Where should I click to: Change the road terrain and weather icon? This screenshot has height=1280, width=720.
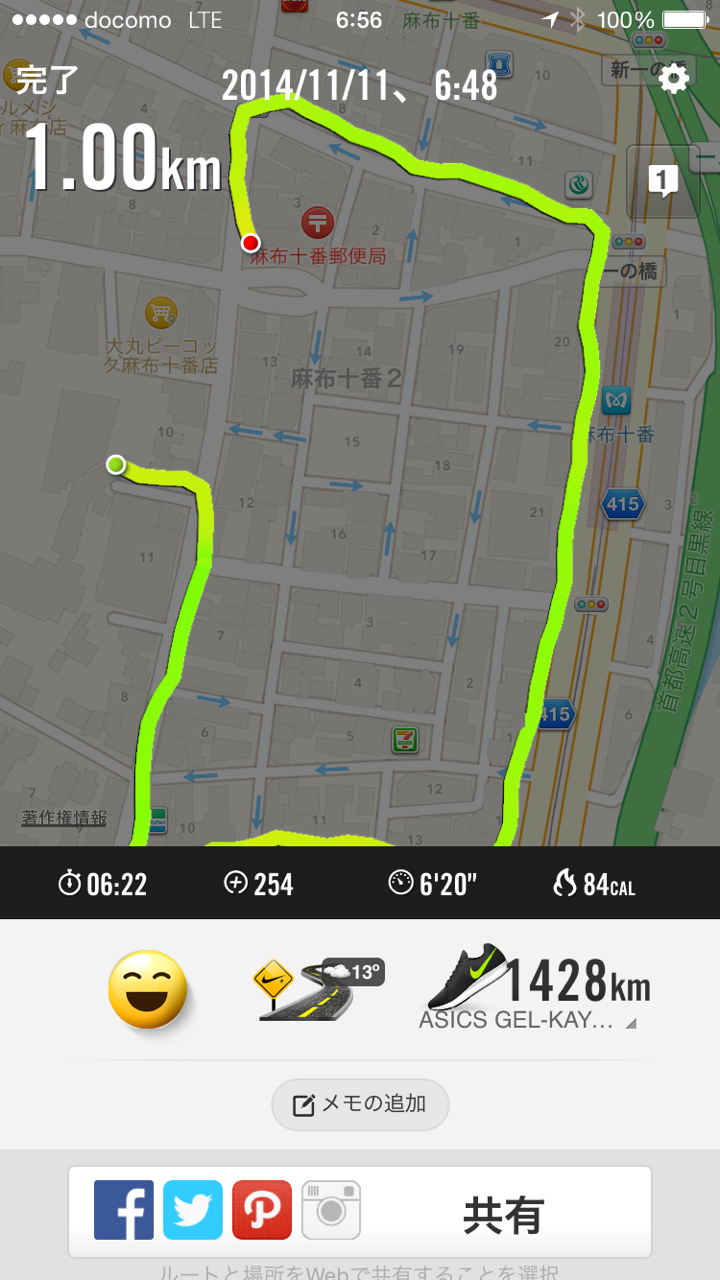[x=319, y=988]
